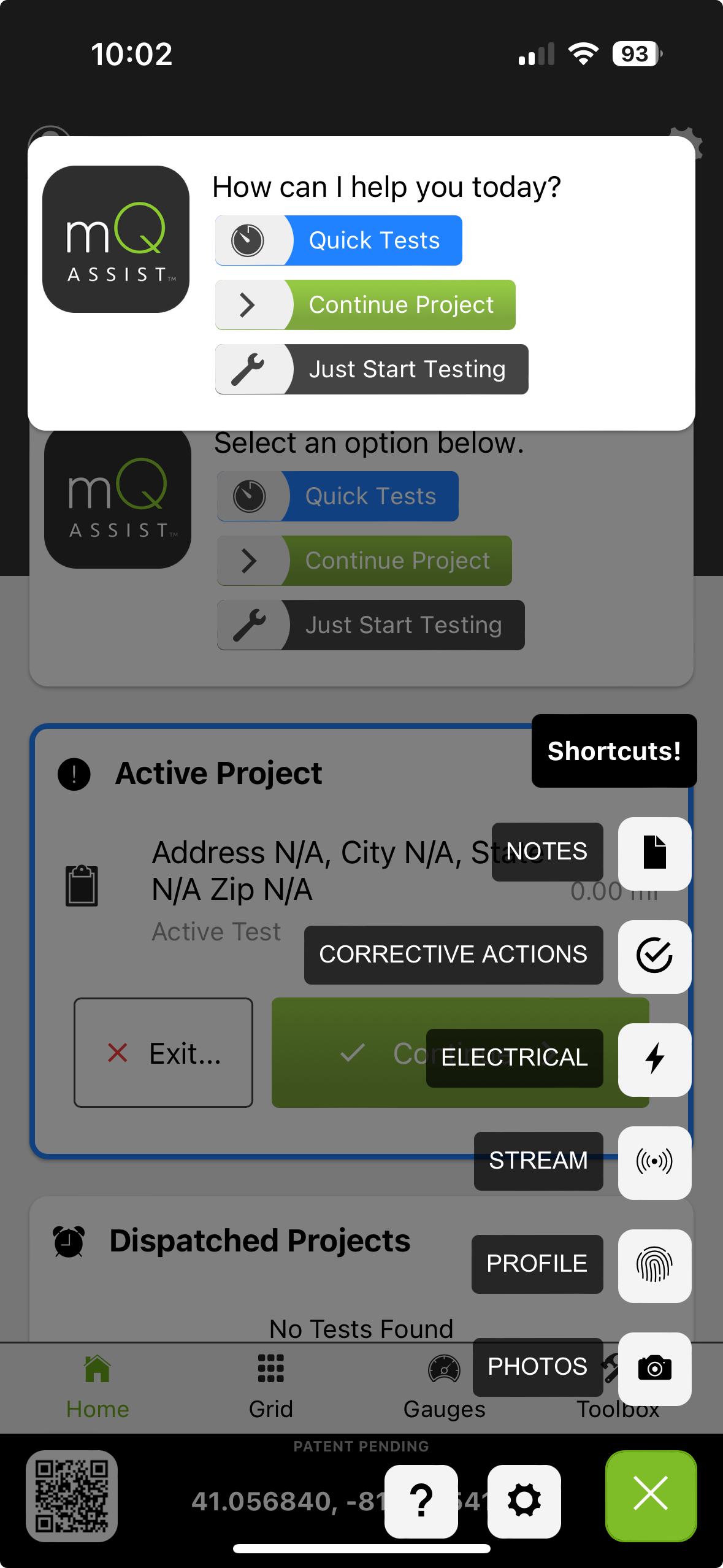This screenshot has width=723, height=1568.
Task: Open the Profile fingerprint shortcut
Action: (655, 1266)
